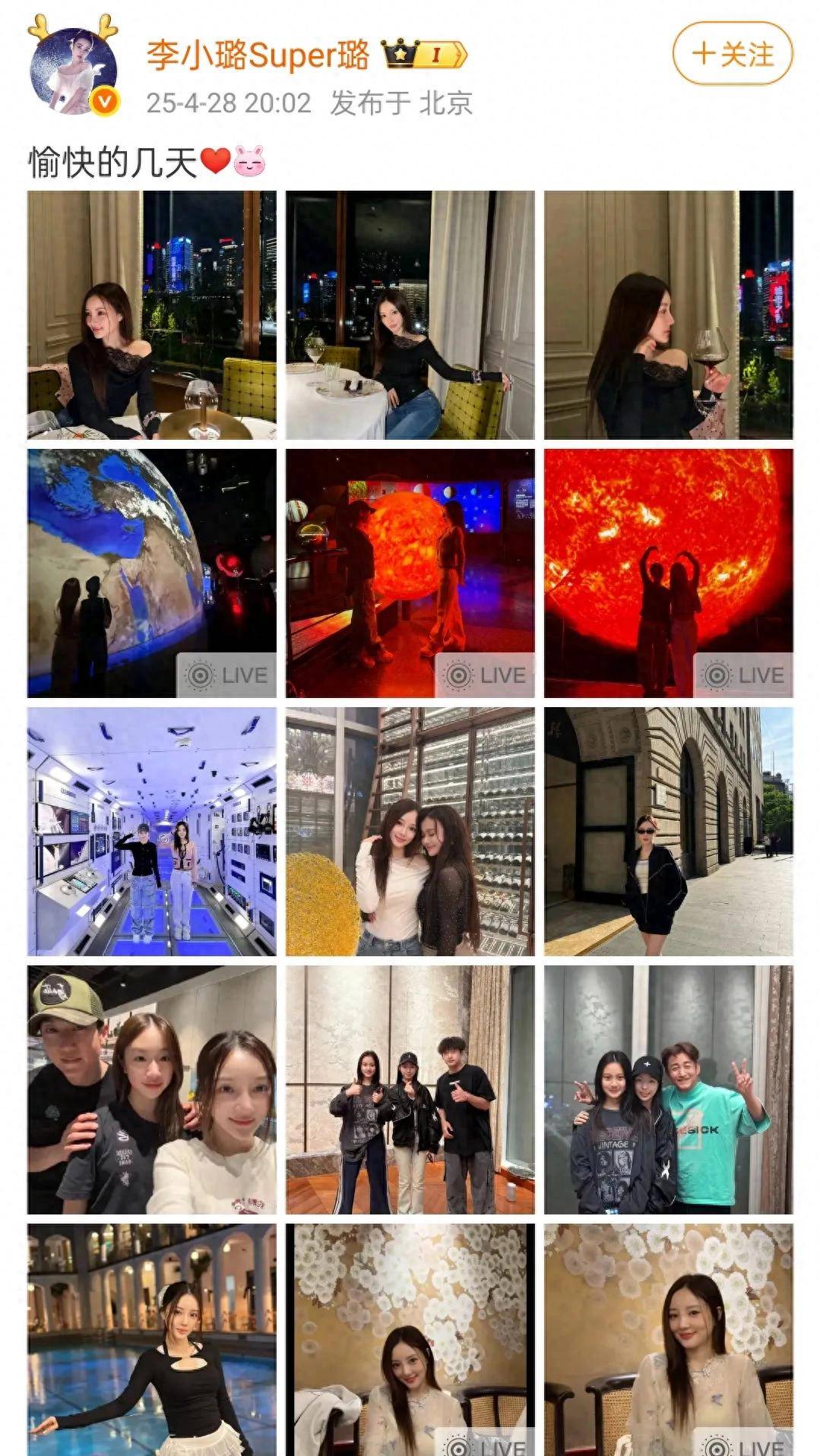This screenshot has height=1456, width=820.
Task: View live photo of glowing sun model
Action: click(410, 573)
